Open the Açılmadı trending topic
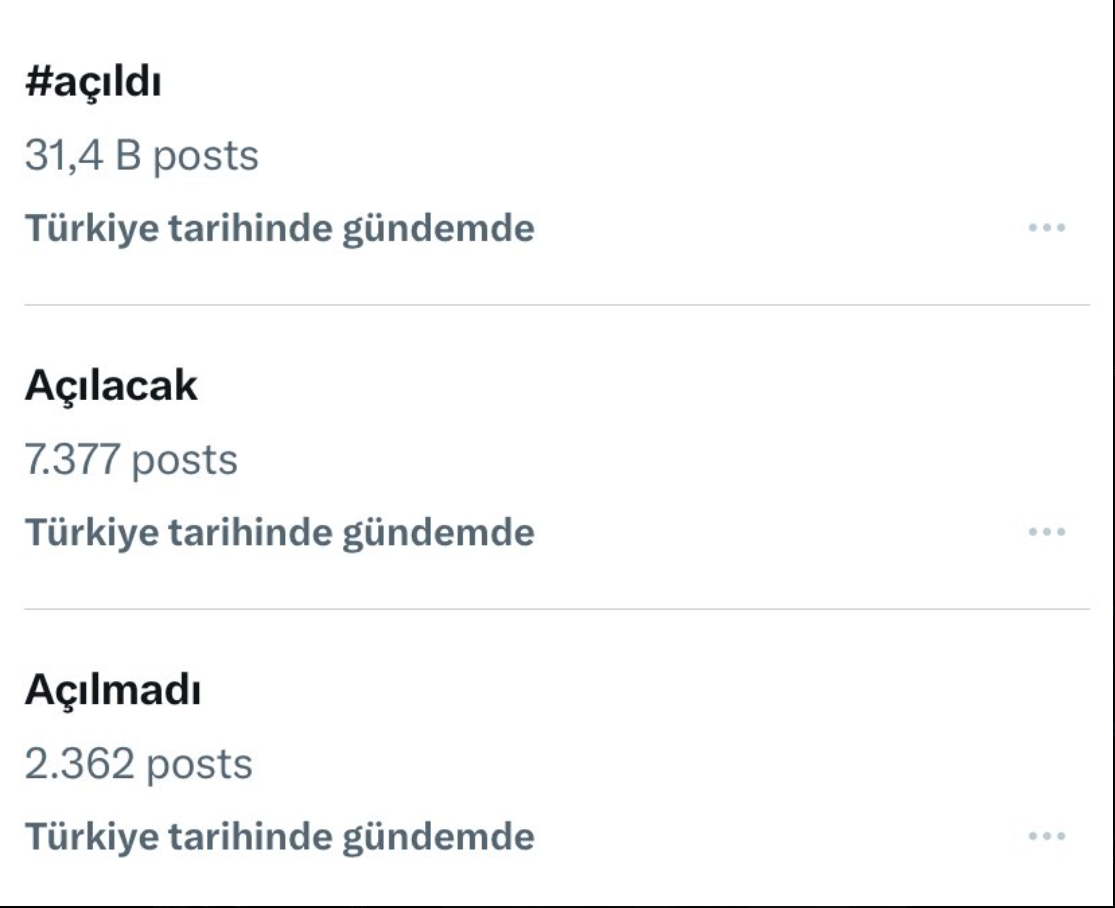Viewport: 1115px width, 908px height. 112,690
